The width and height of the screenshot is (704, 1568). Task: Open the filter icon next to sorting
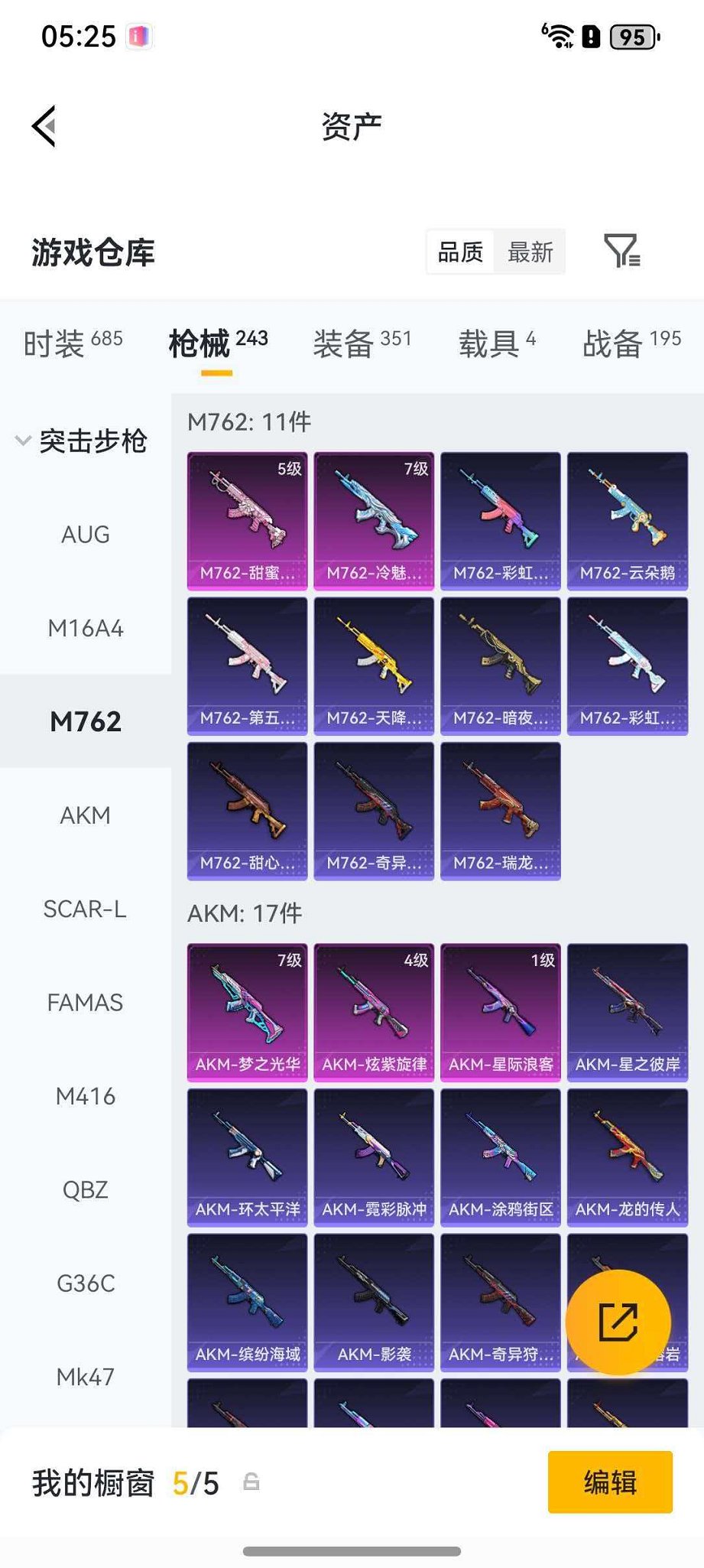coord(621,251)
